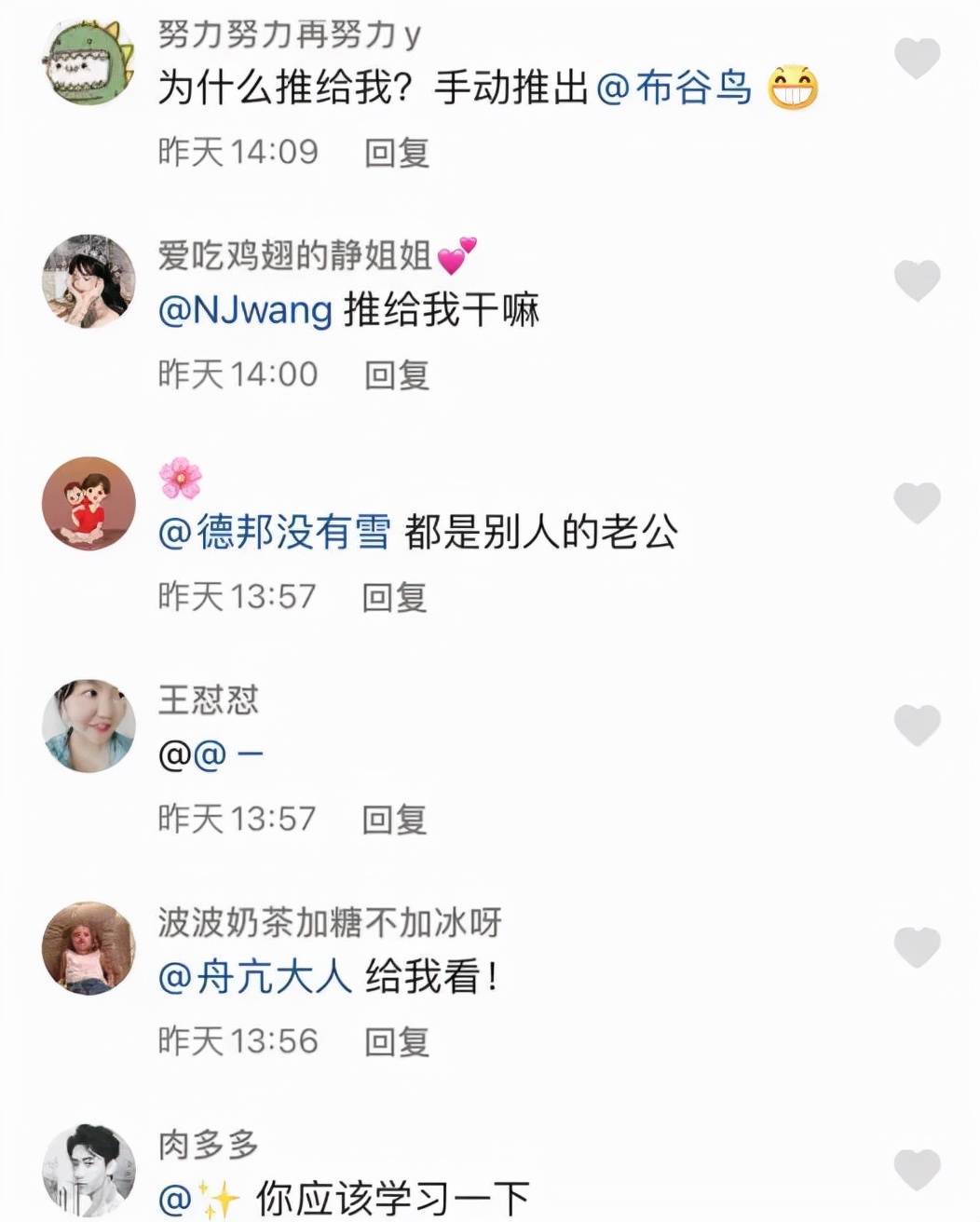Reply to the comment posted 昨天14:00
This screenshot has width=980, height=1222.
[x=396, y=374]
